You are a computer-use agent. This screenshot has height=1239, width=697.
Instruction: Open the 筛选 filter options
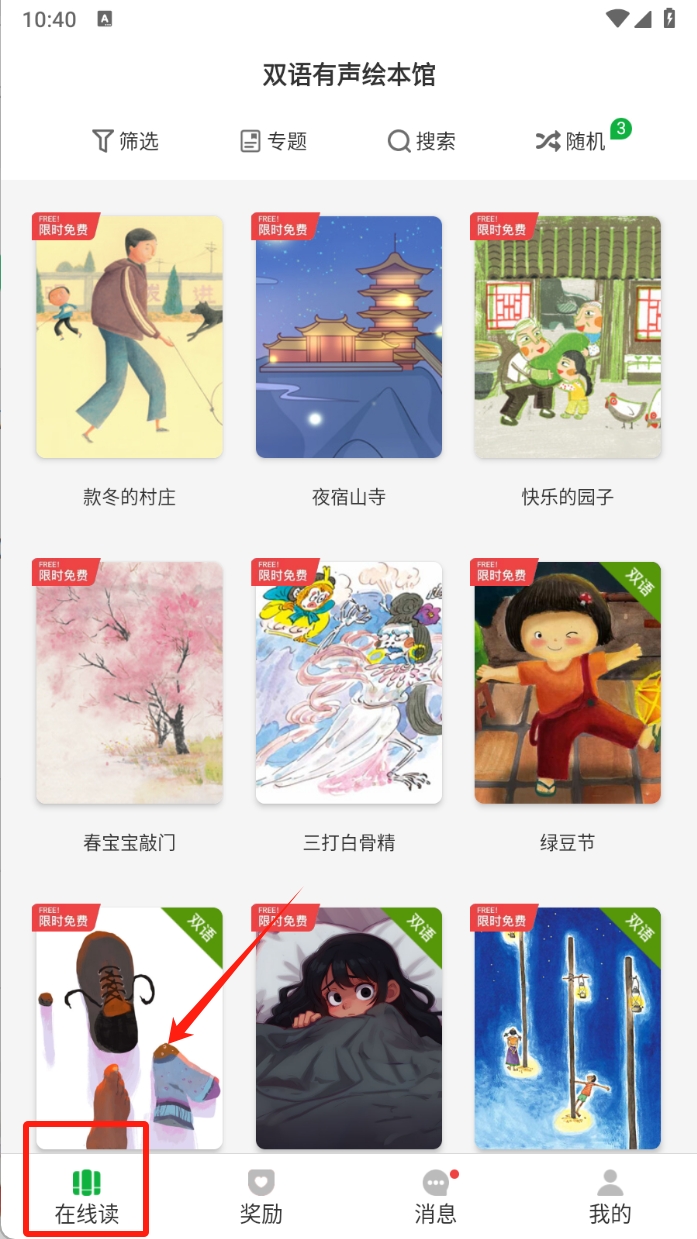[125, 141]
